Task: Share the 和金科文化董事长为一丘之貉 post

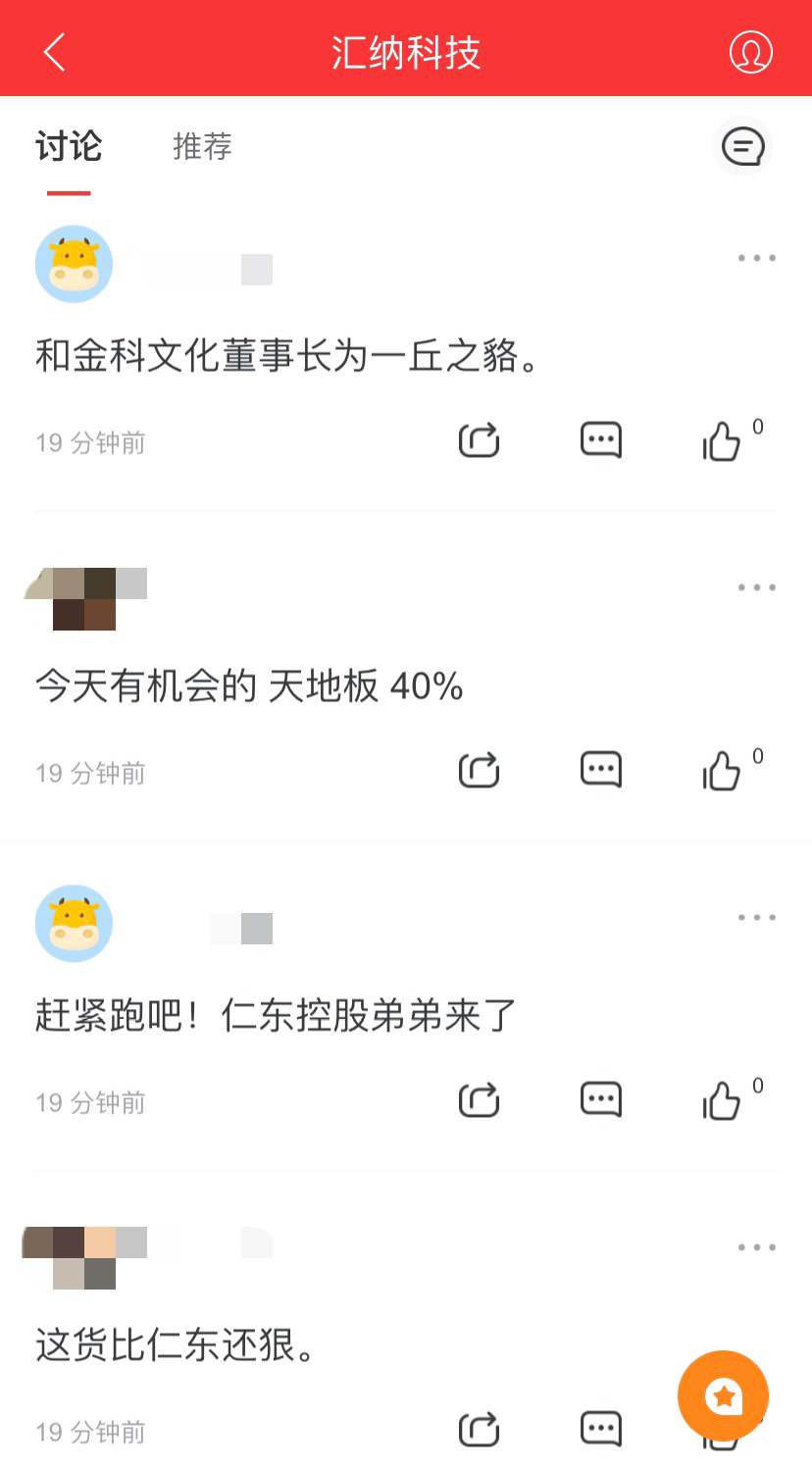Action: click(479, 440)
